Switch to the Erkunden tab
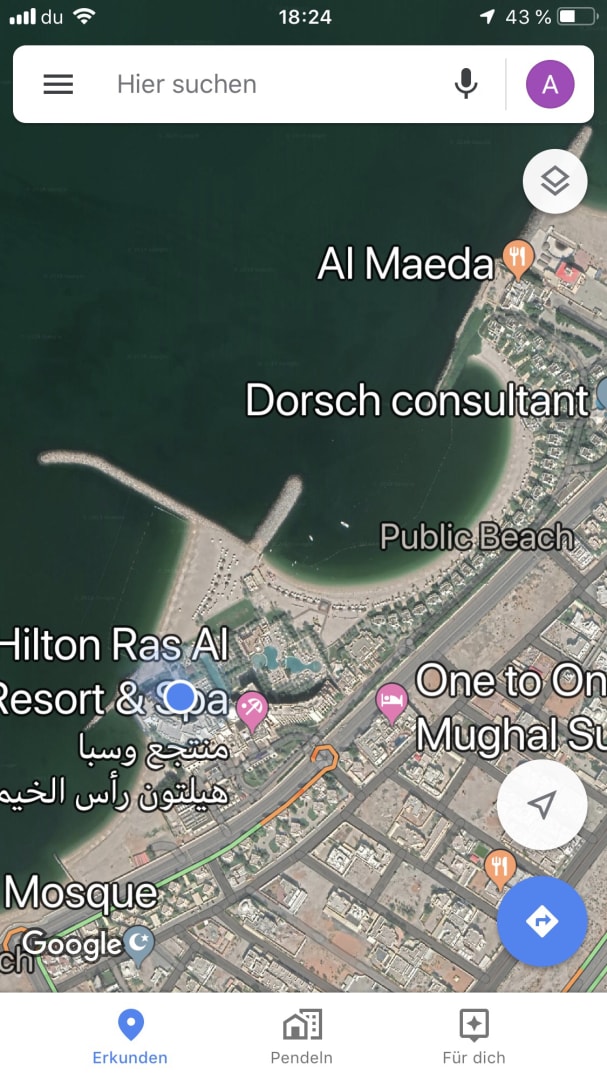This screenshot has width=607, height=1080. [x=130, y=1037]
